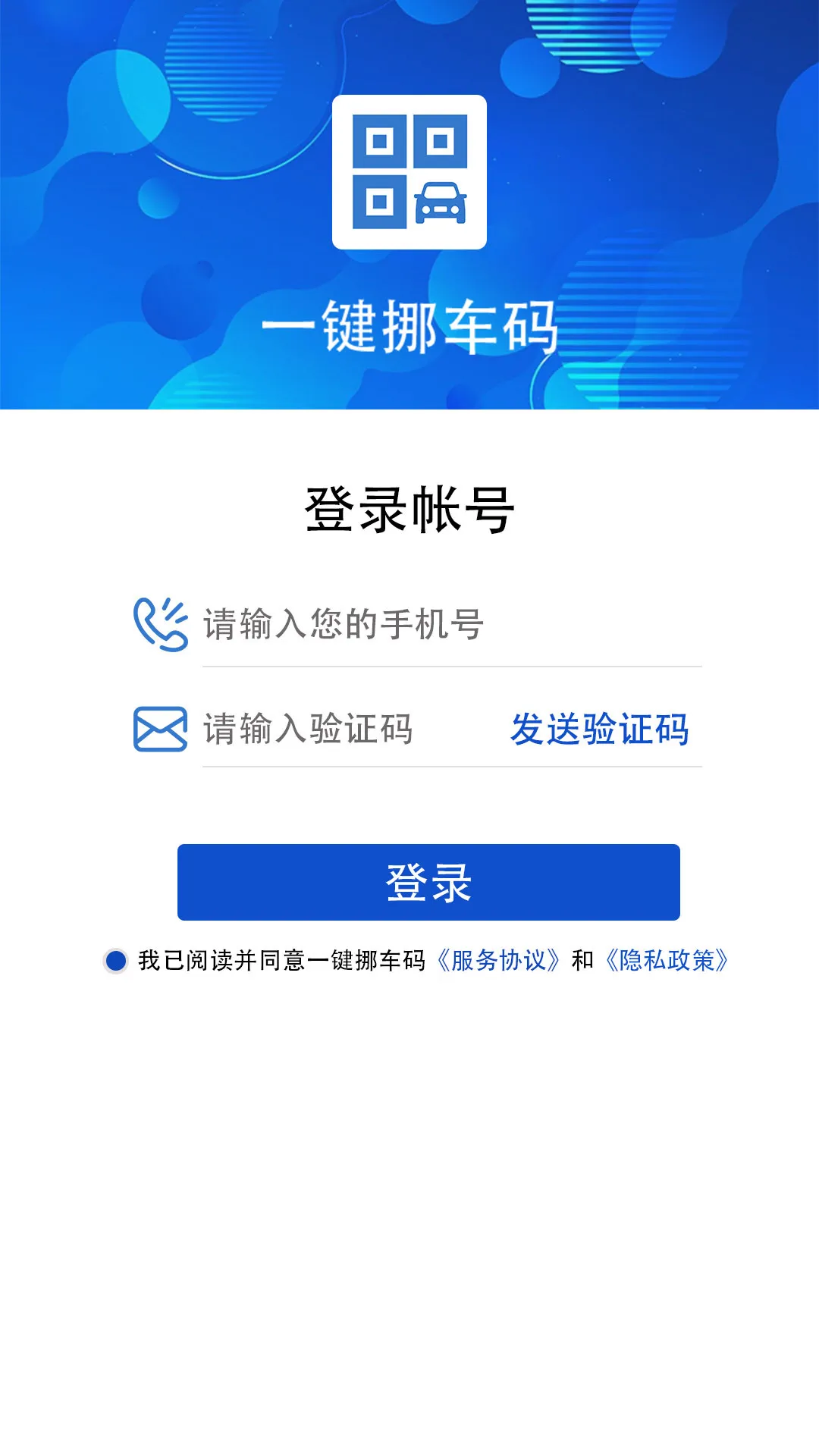
Task: Tap the verification code input field
Action: pos(341,730)
